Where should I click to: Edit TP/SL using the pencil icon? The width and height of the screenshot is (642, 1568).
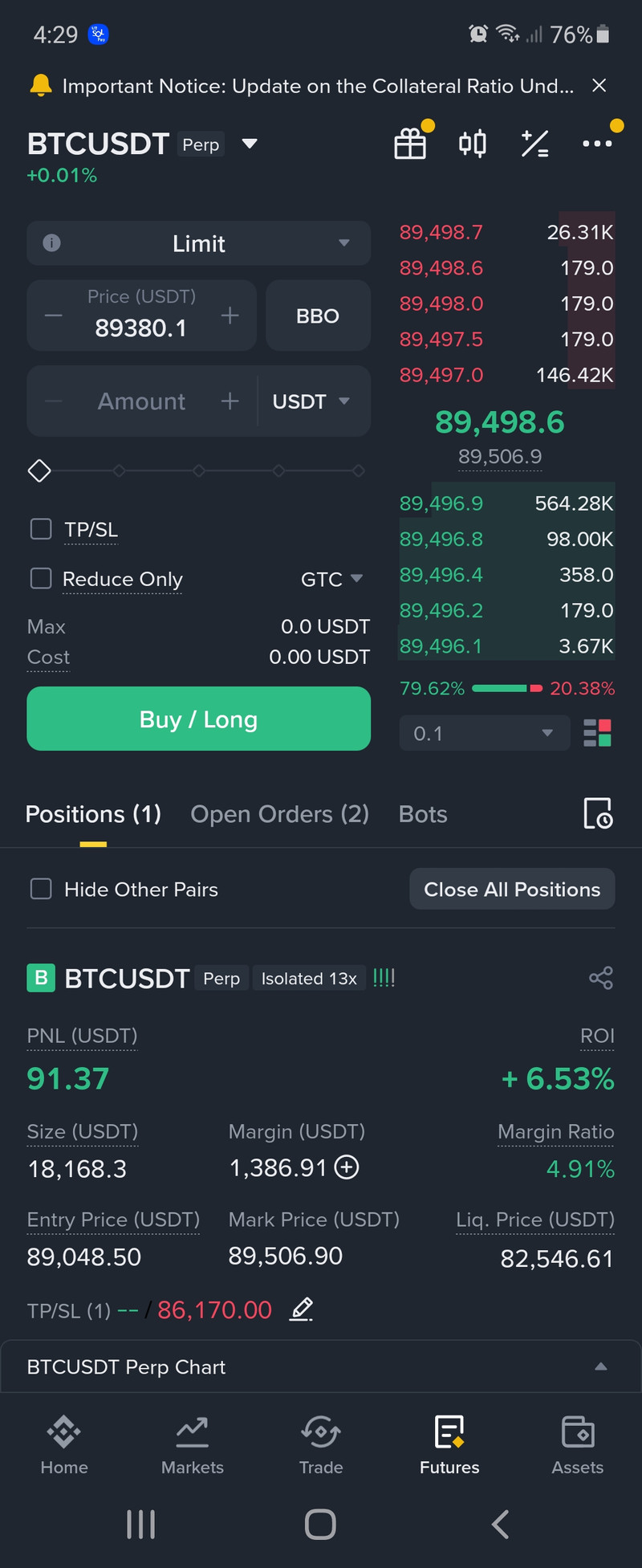[301, 1309]
